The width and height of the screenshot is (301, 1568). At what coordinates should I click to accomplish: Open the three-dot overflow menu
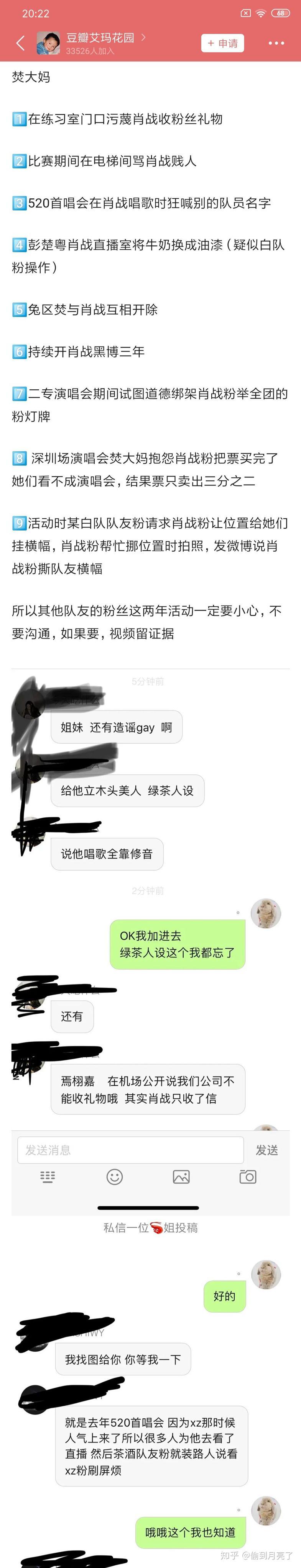coord(276,43)
